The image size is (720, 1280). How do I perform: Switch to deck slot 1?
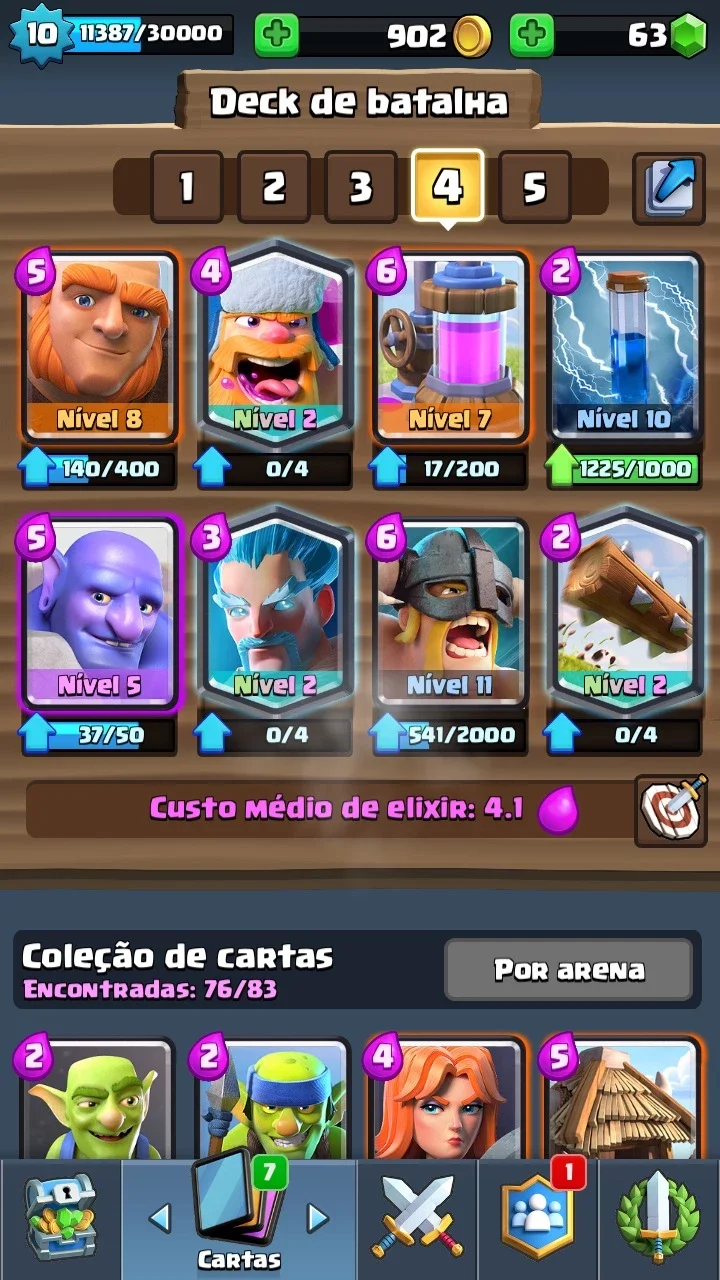186,187
